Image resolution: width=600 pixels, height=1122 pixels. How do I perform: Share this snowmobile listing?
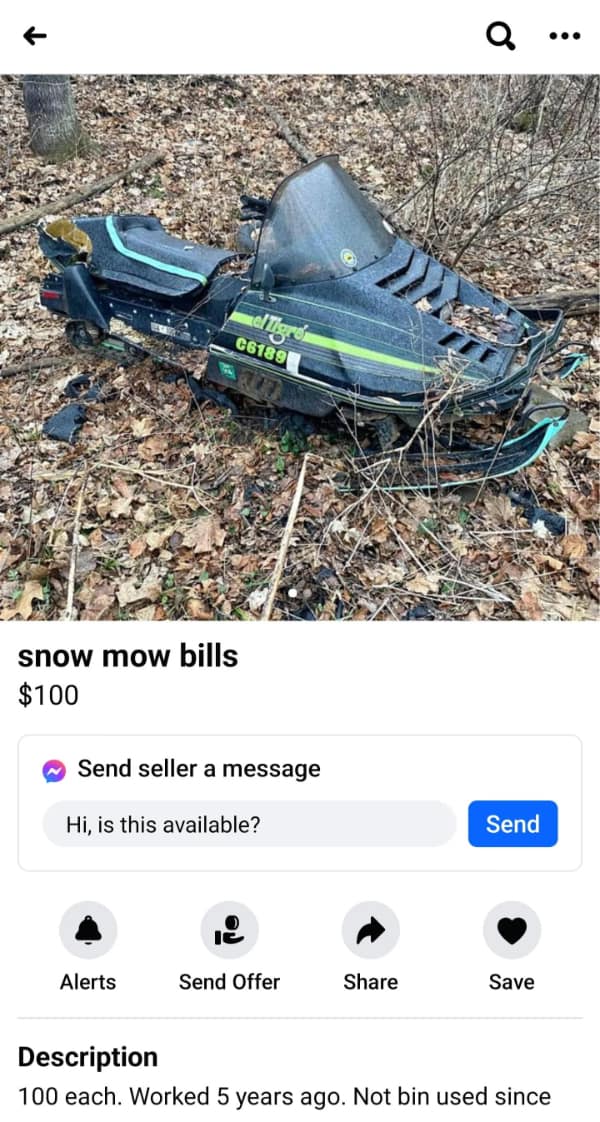point(370,930)
